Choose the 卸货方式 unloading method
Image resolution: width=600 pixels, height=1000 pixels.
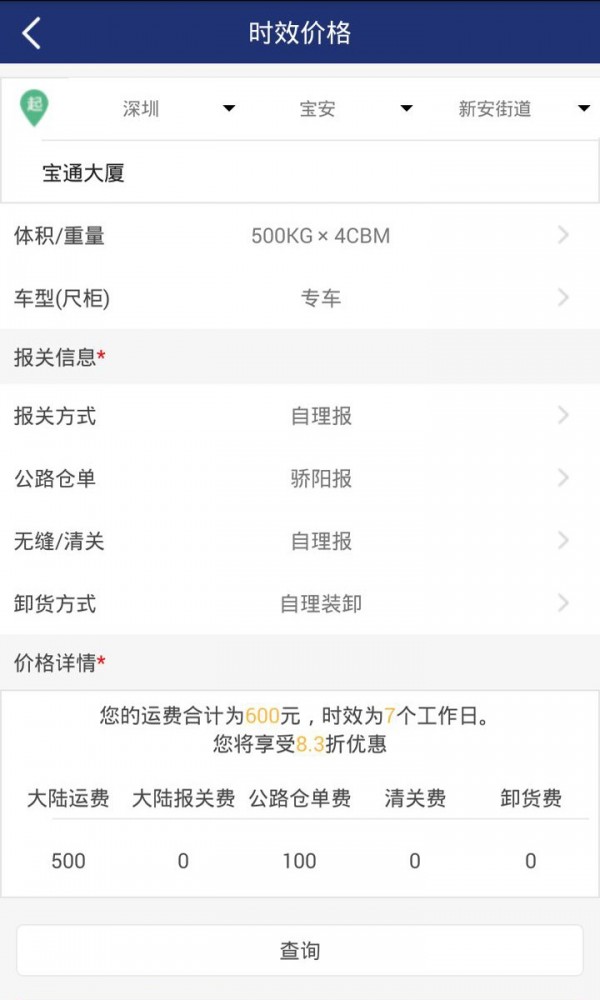(300, 604)
